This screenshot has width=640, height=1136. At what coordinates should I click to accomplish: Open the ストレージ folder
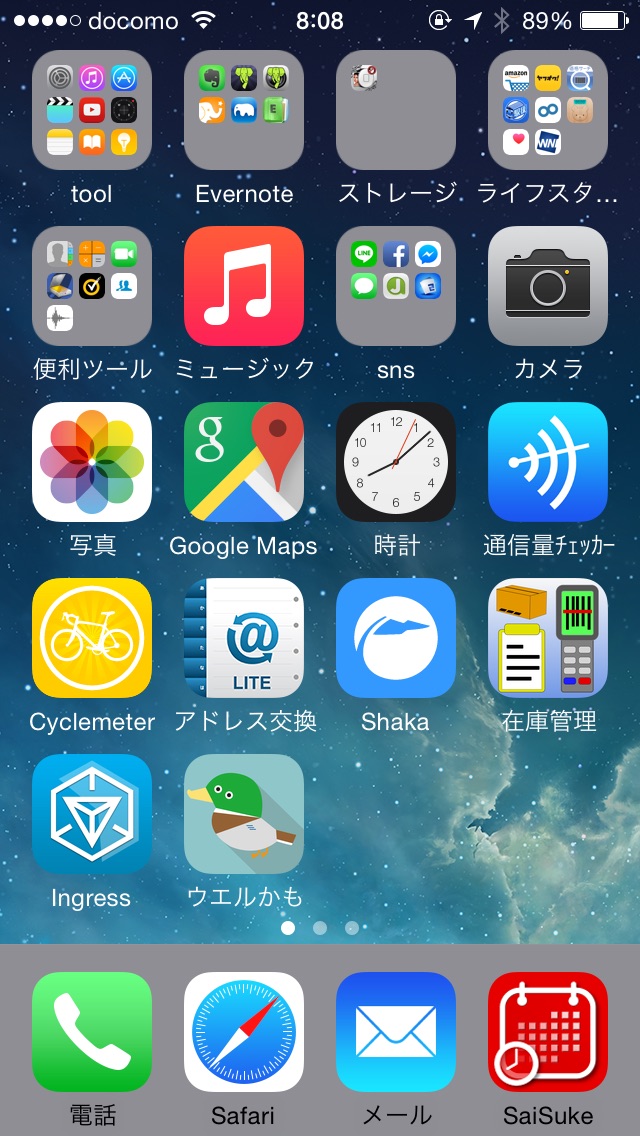(396, 110)
